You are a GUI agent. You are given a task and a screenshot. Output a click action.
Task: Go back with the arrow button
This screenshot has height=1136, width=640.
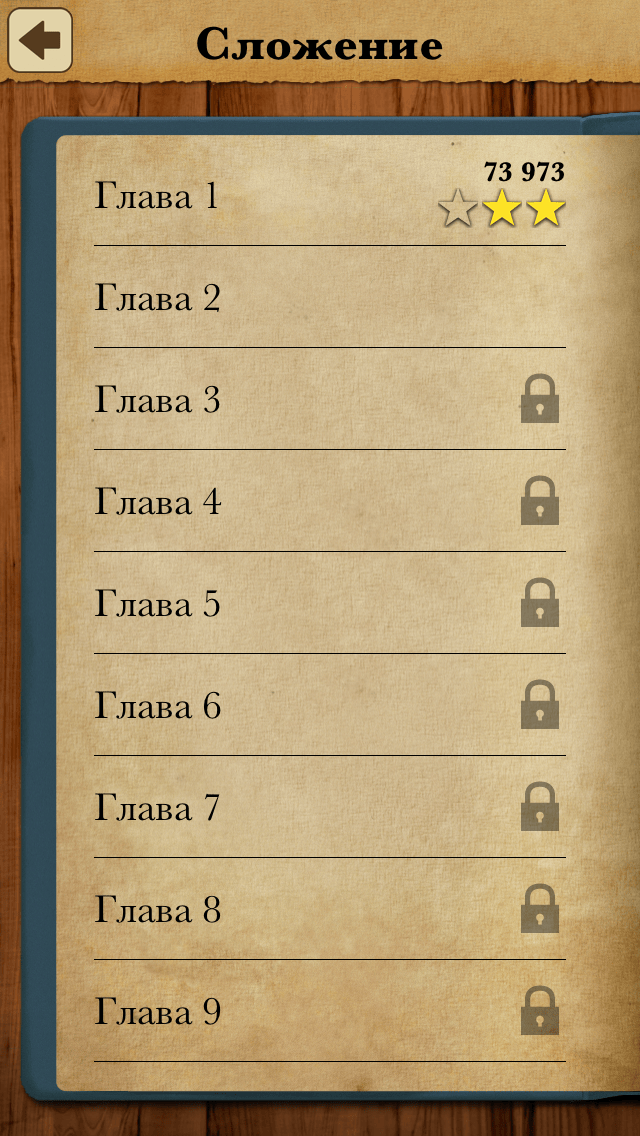coord(40,40)
